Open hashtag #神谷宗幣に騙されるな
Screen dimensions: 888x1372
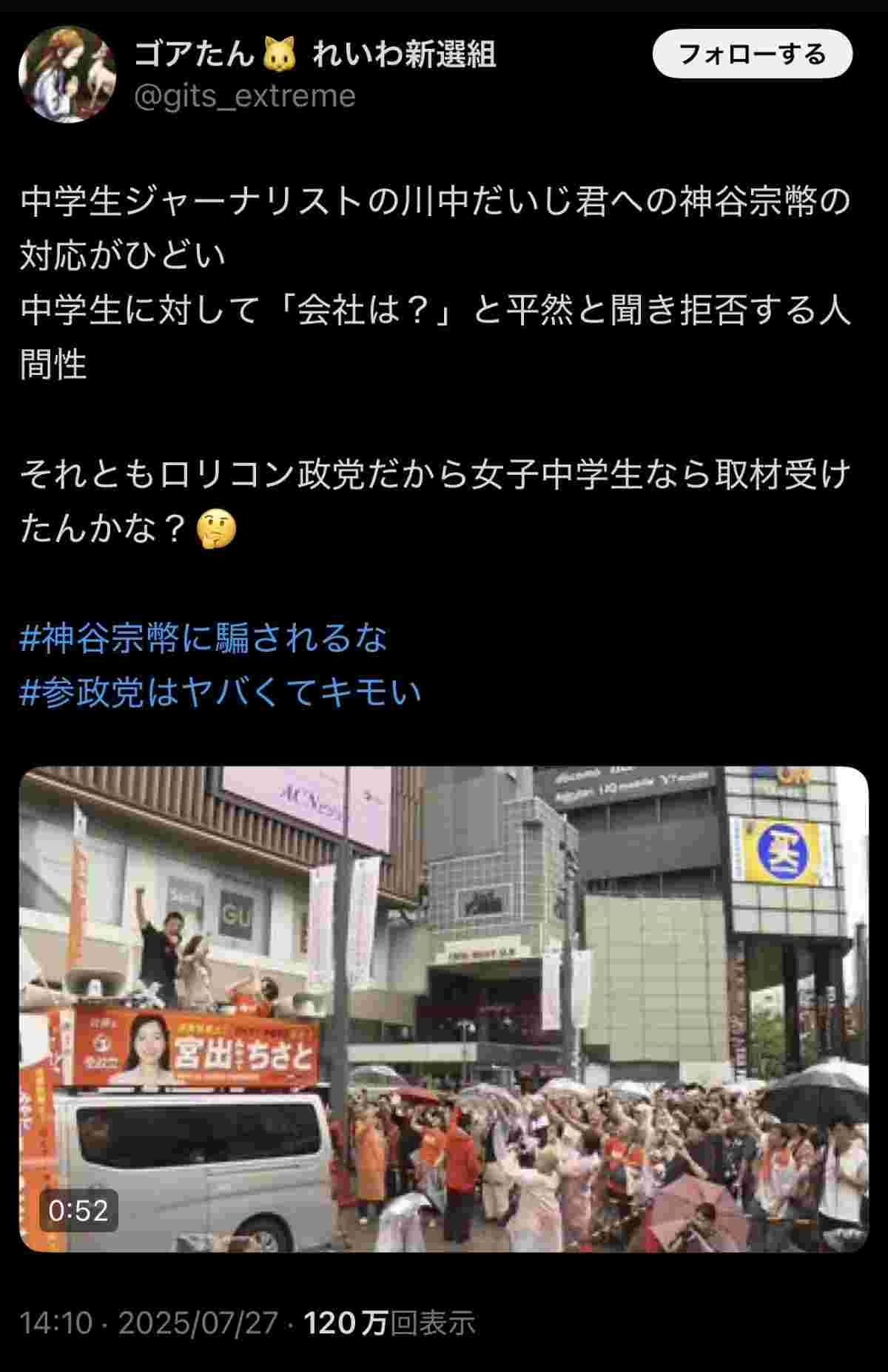203,638
